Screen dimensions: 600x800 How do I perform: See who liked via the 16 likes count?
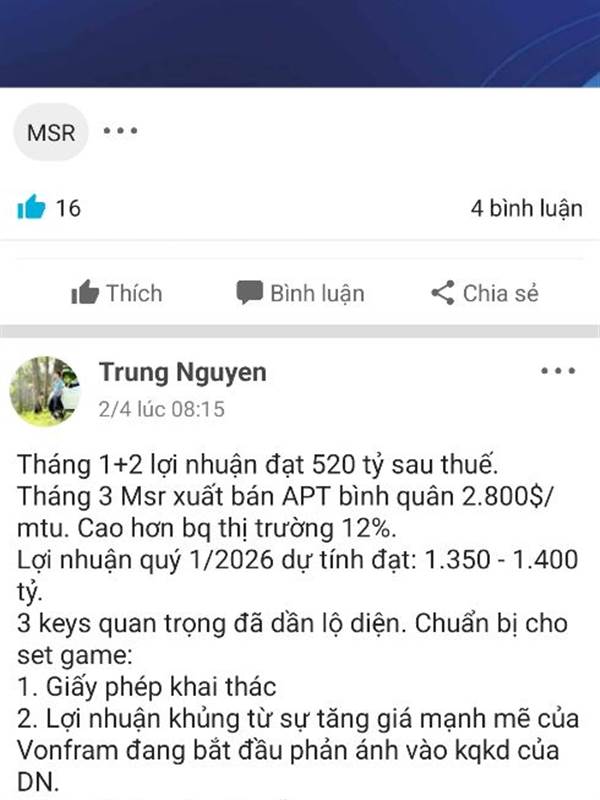point(49,208)
